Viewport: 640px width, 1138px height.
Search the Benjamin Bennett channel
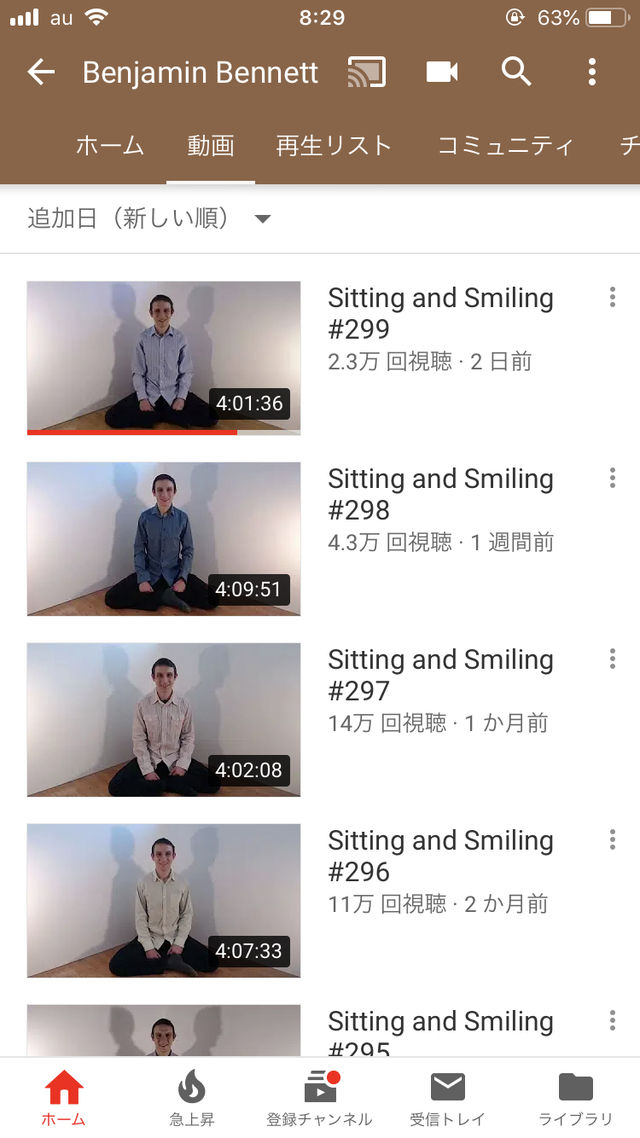coord(517,72)
